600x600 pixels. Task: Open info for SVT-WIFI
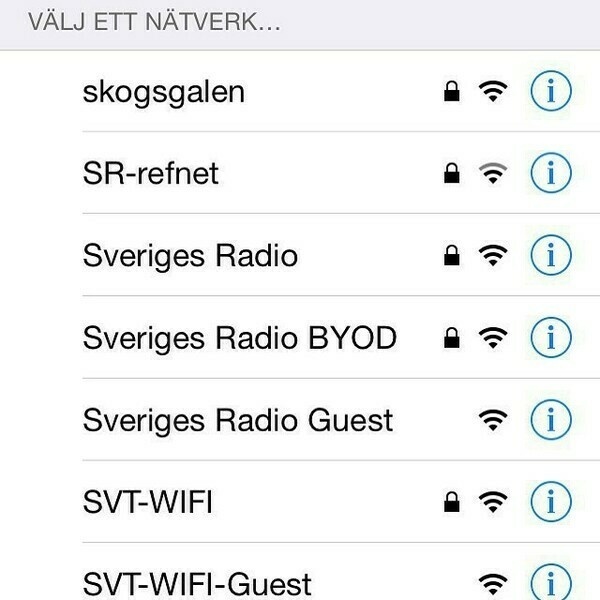click(x=550, y=502)
